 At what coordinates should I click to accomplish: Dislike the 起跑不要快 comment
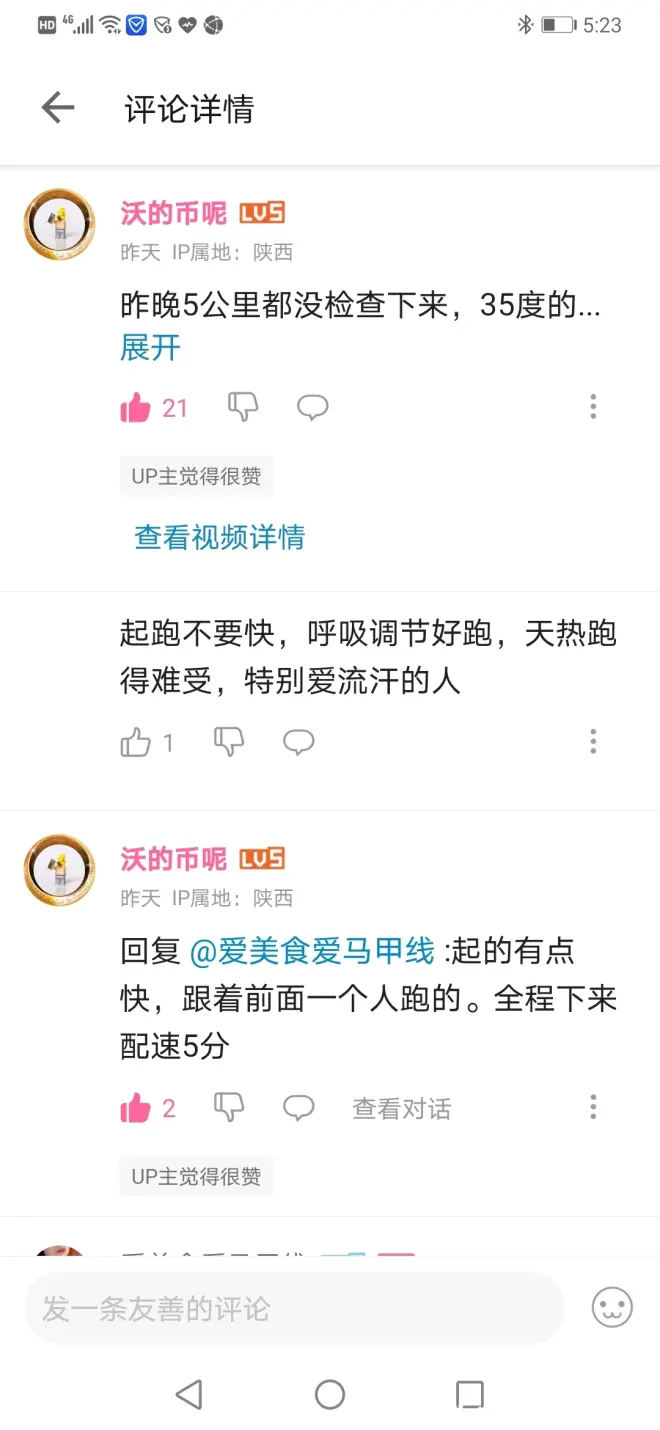(x=229, y=741)
